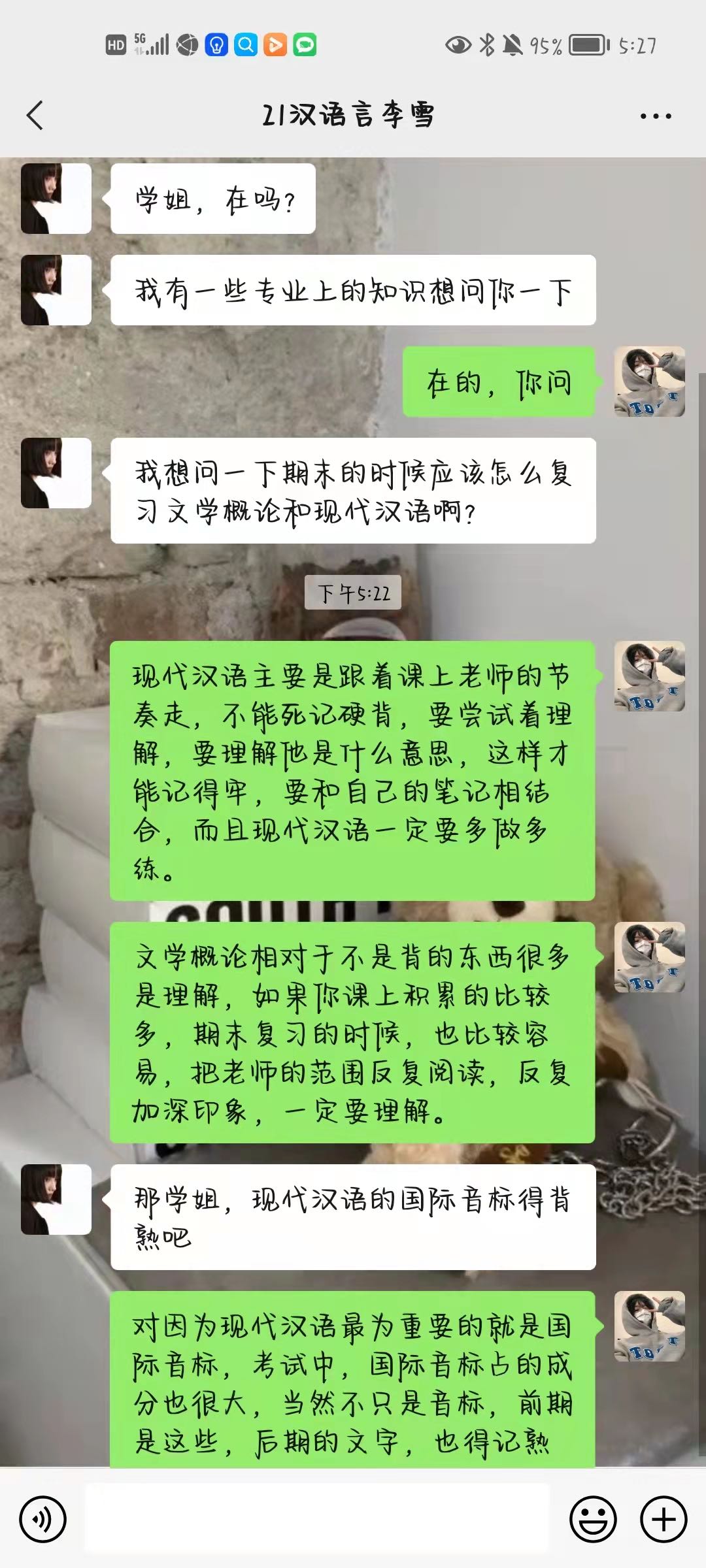The width and height of the screenshot is (706, 1568).
Task: Open the three-dot chat options menu
Action: coord(655,116)
